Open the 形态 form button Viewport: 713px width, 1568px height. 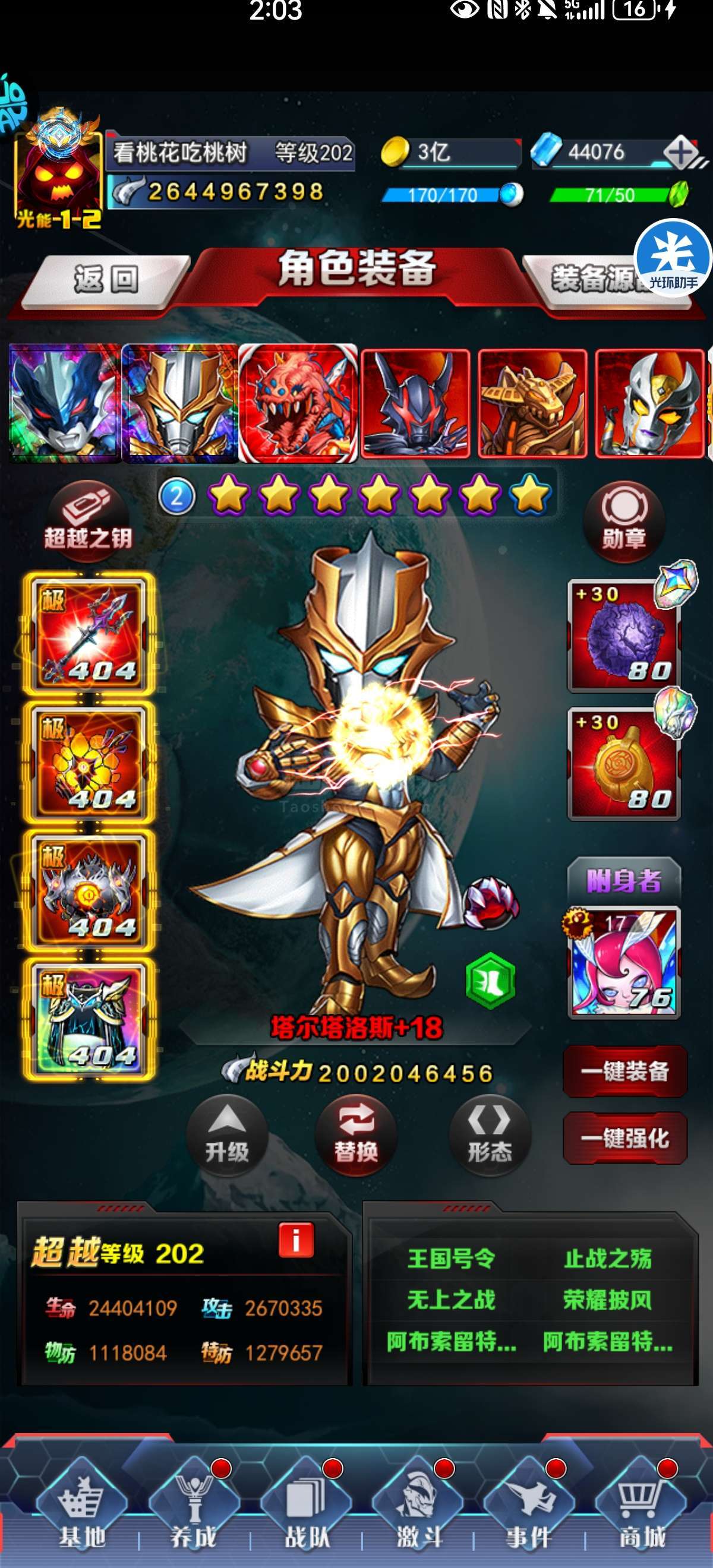(x=490, y=1136)
